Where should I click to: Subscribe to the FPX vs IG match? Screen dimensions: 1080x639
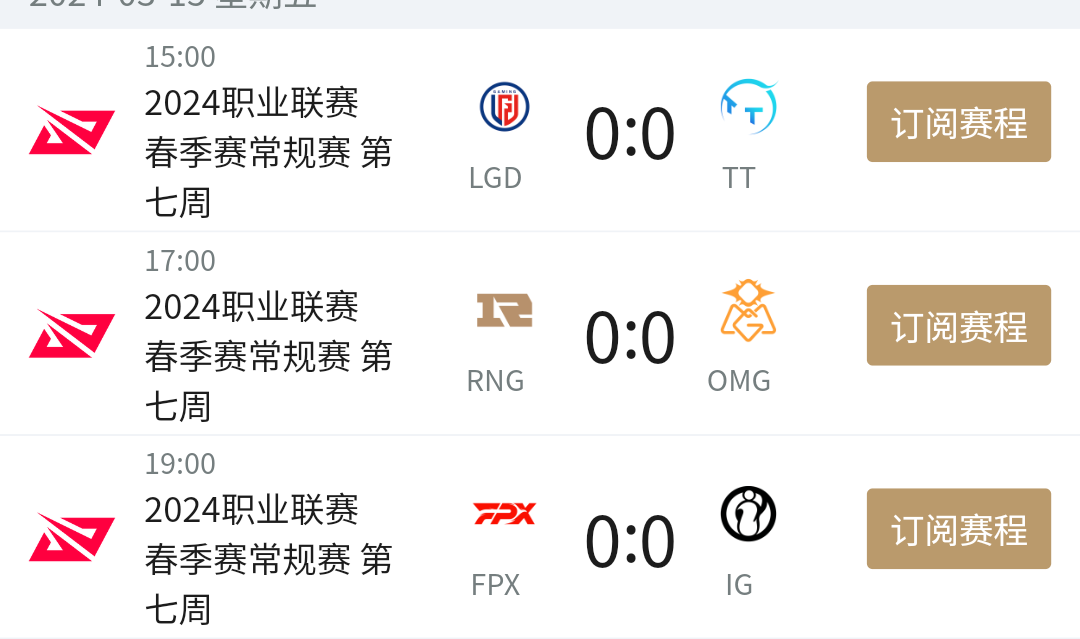958,529
